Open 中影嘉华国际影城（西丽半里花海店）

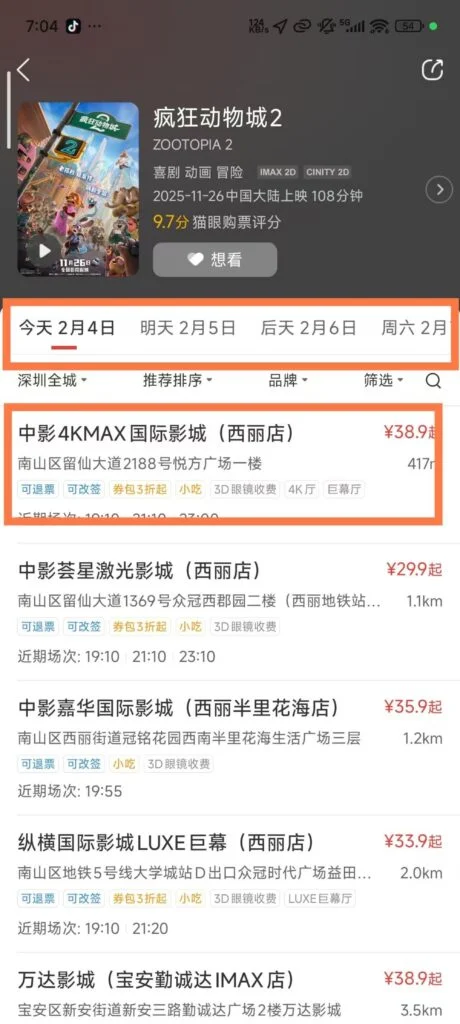pos(230,748)
